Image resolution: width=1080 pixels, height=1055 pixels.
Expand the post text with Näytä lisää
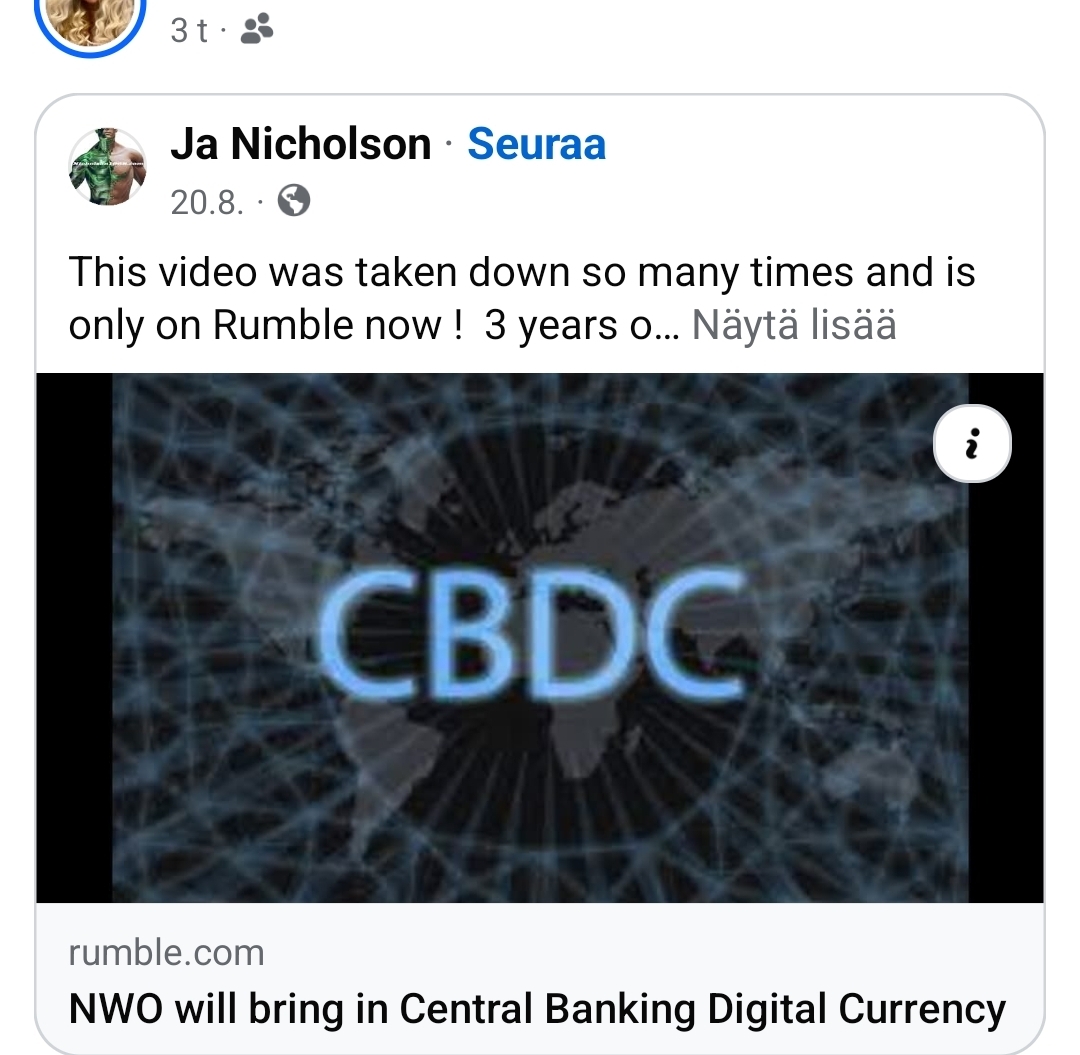793,325
